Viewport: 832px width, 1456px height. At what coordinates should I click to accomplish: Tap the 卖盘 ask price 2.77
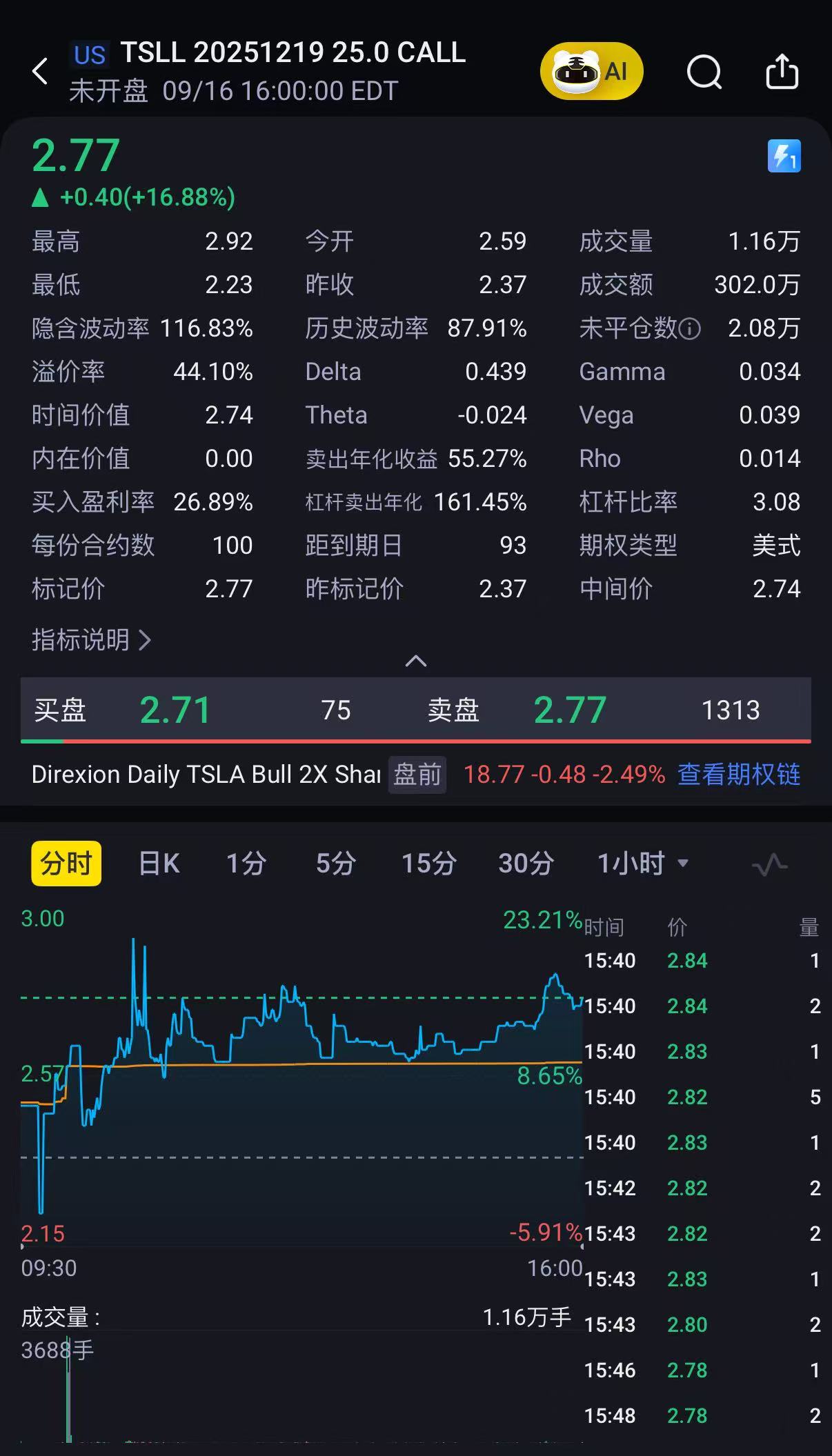(570, 710)
